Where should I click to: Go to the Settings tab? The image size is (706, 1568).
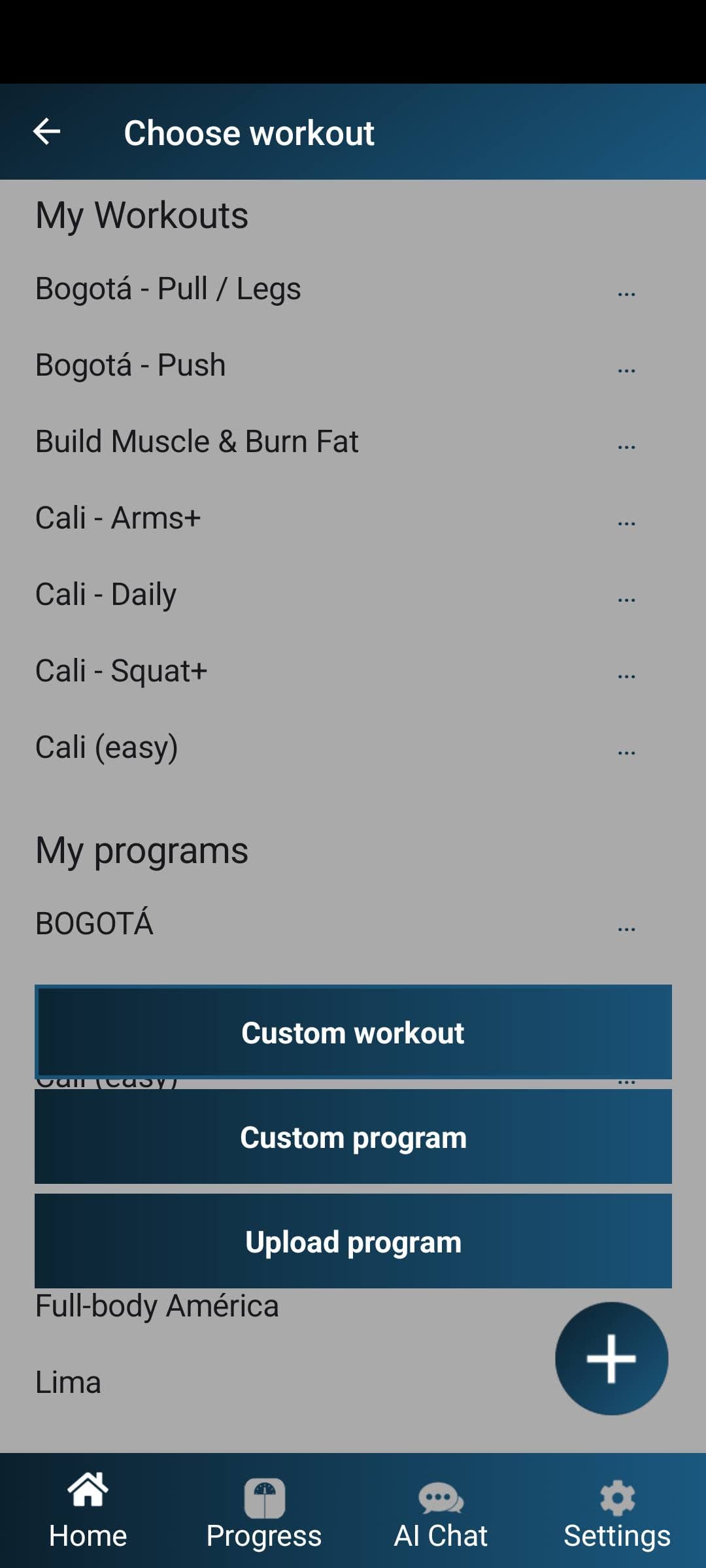pos(617,1511)
